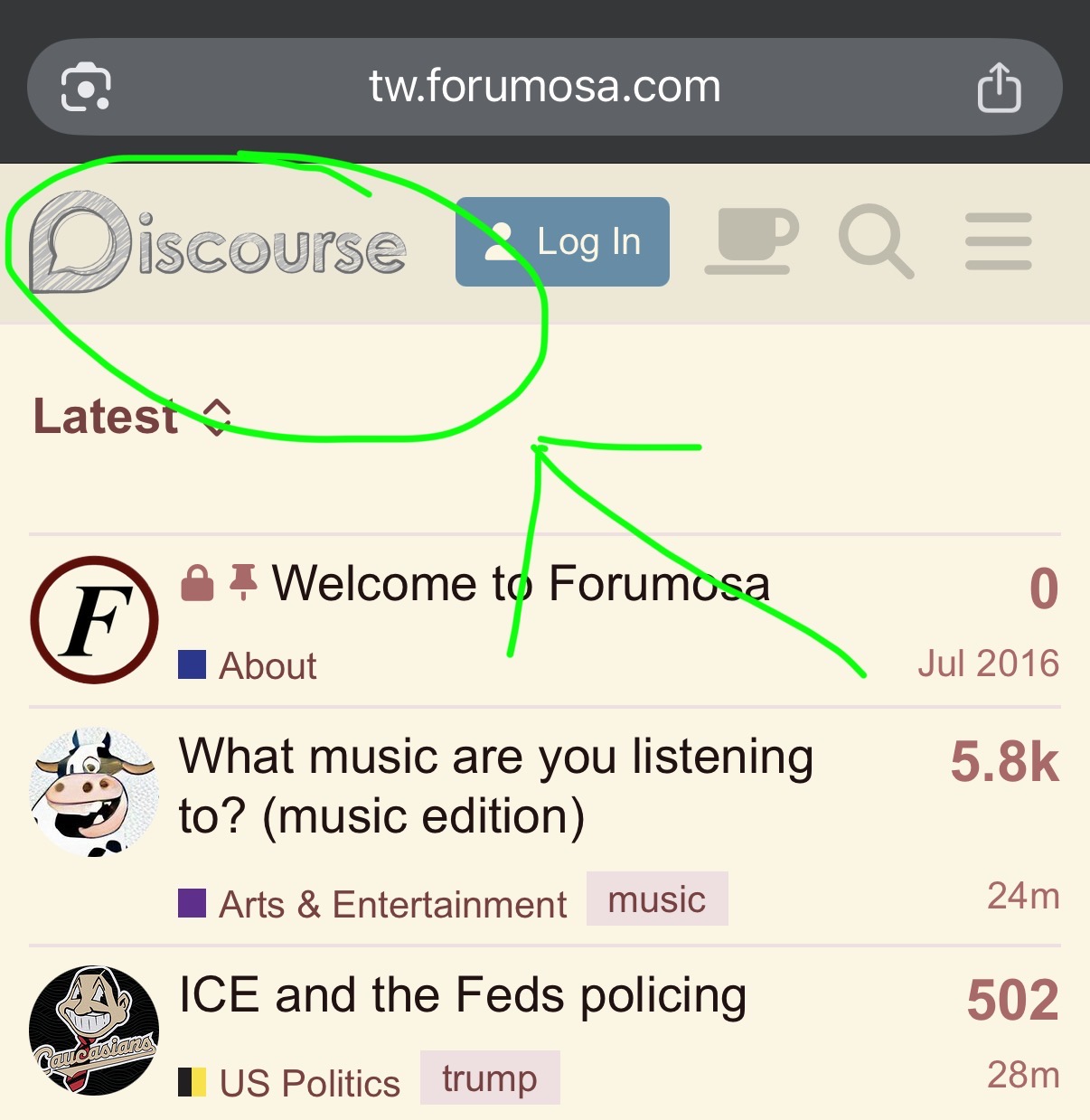
Task: Tap the Log In button
Action: [562, 242]
